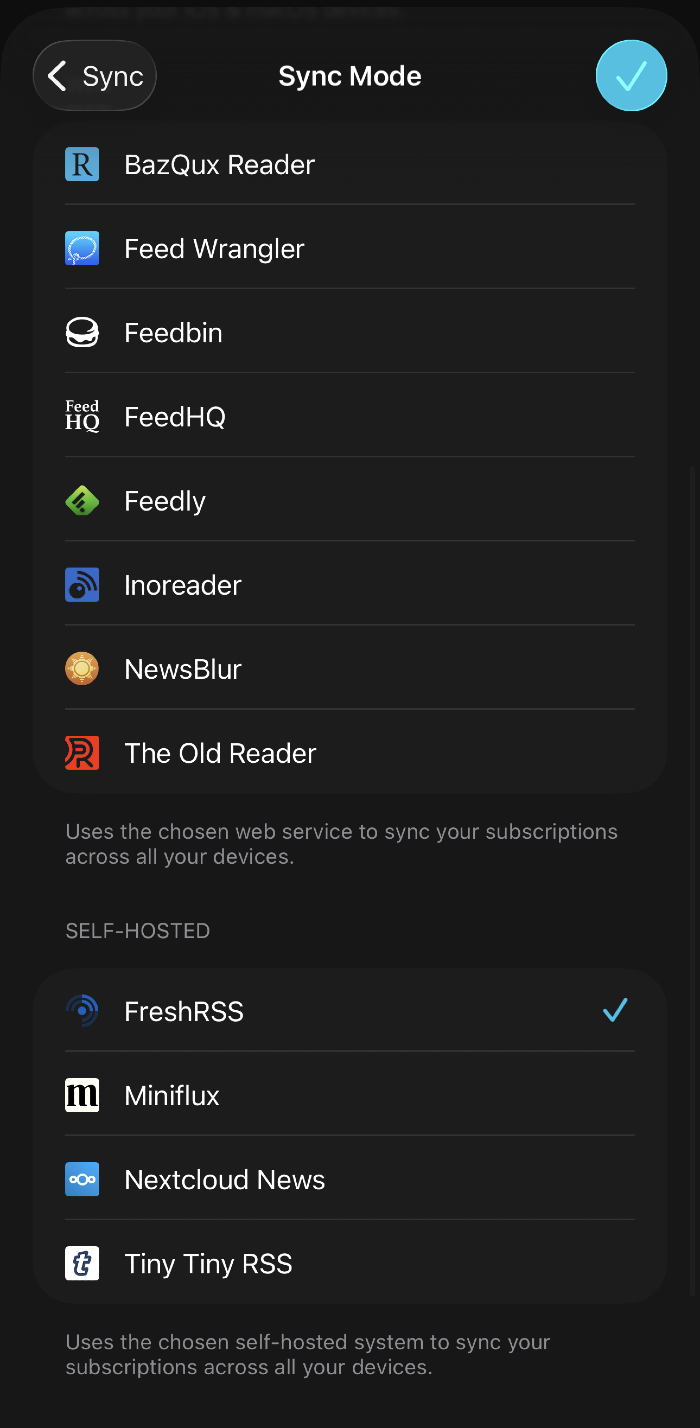
Task: Tap the NewsBlur row
Action: click(x=350, y=669)
